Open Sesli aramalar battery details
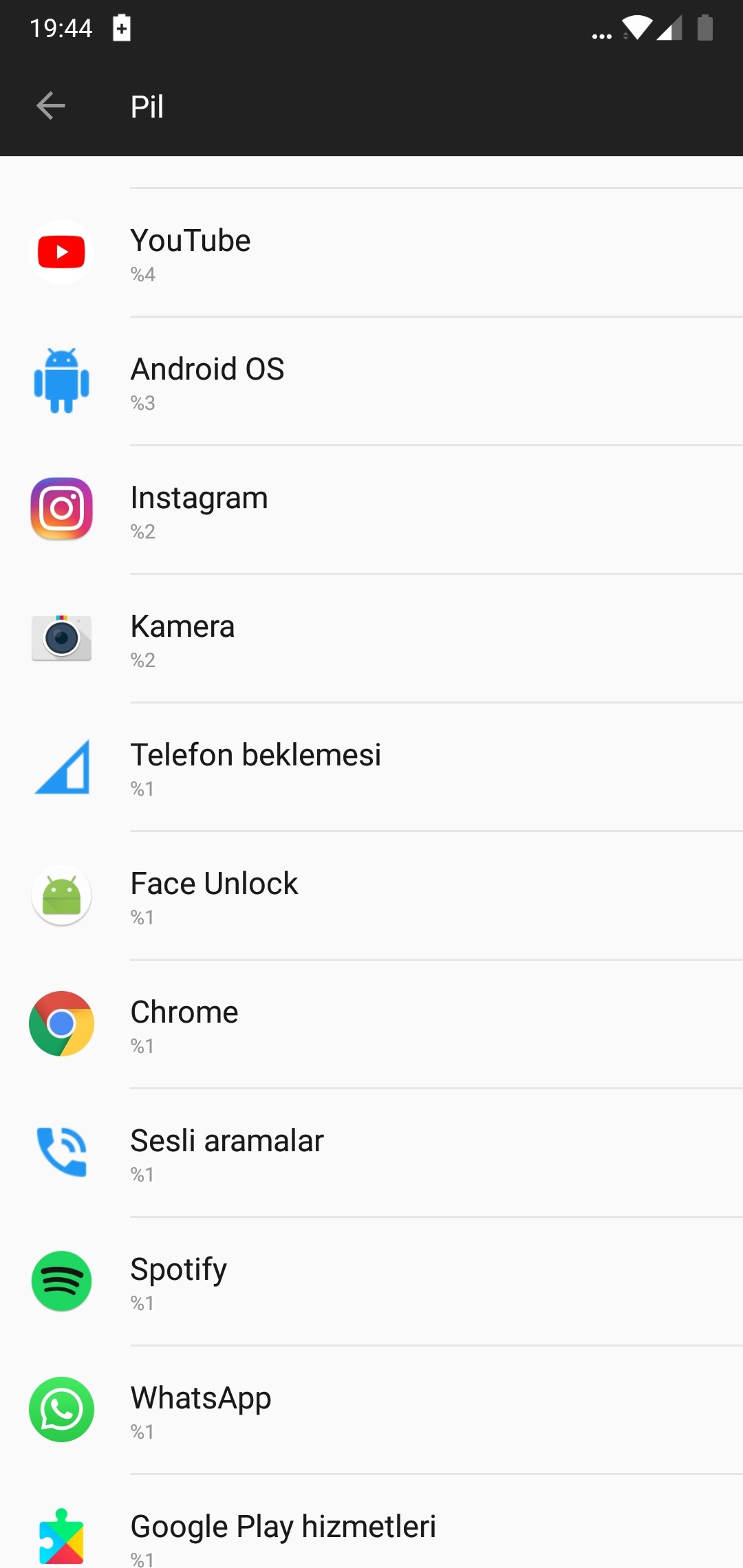743x1568 pixels. point(371,1153)
